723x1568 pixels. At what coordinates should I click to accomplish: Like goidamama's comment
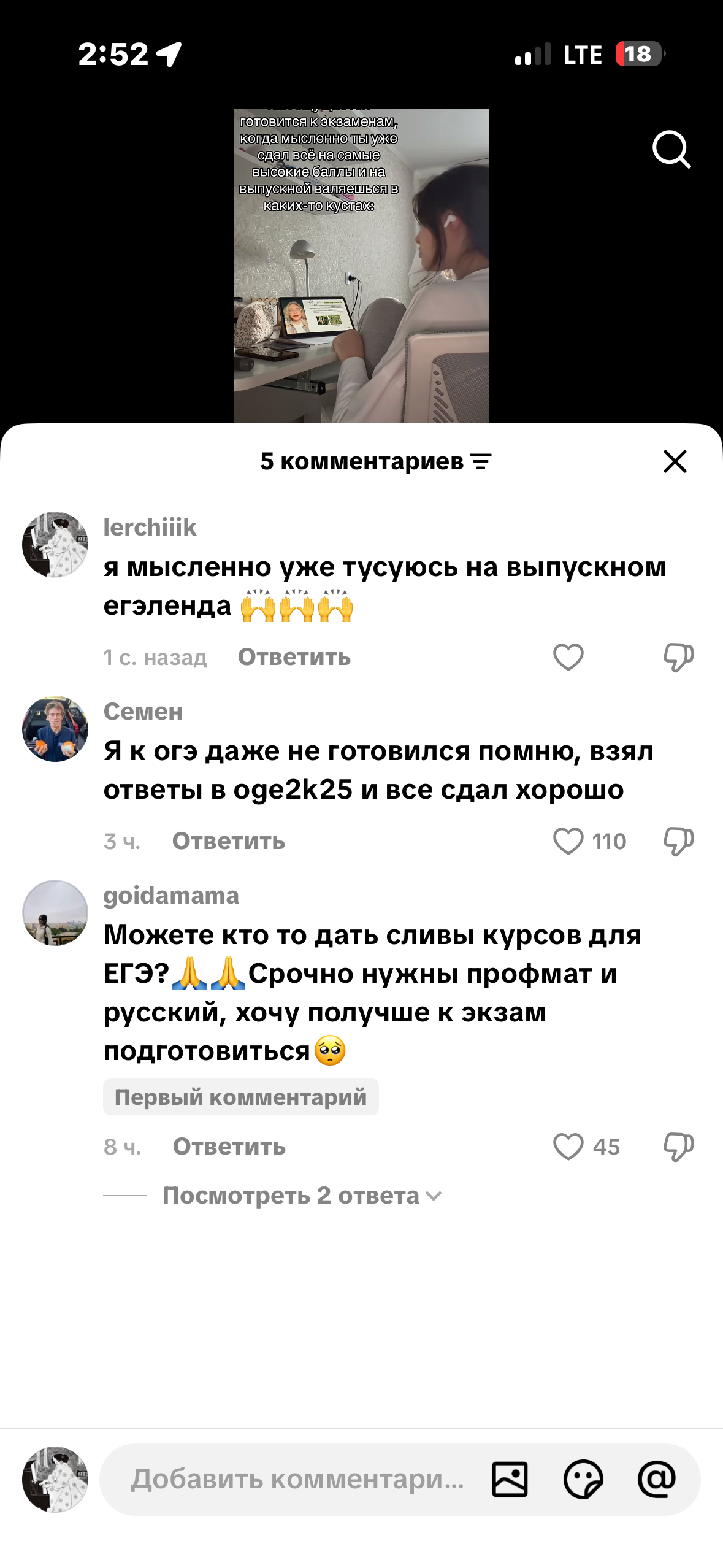pos(568,1147)
